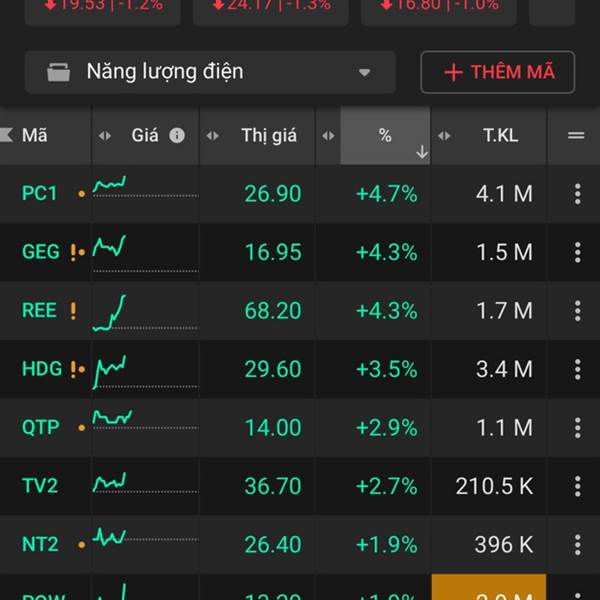Tap the THÊM MÃ button
Viewport: 600px width, 600px height.
(497, 72)
